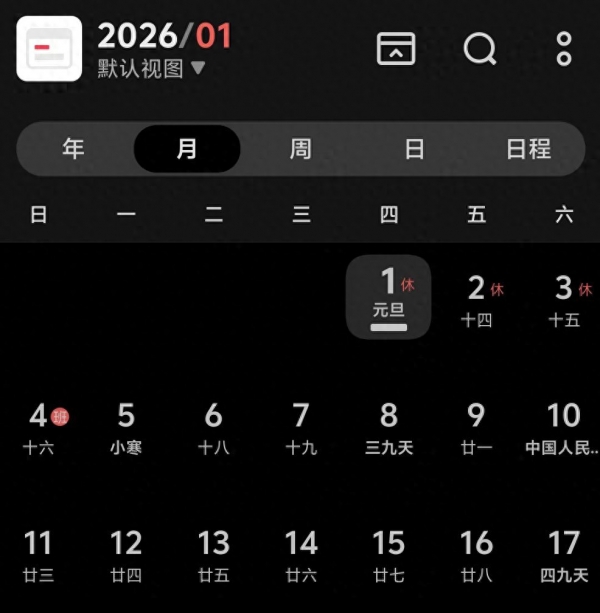Open the search magnifier icon

pyautogui.click(x=480, y=48)
